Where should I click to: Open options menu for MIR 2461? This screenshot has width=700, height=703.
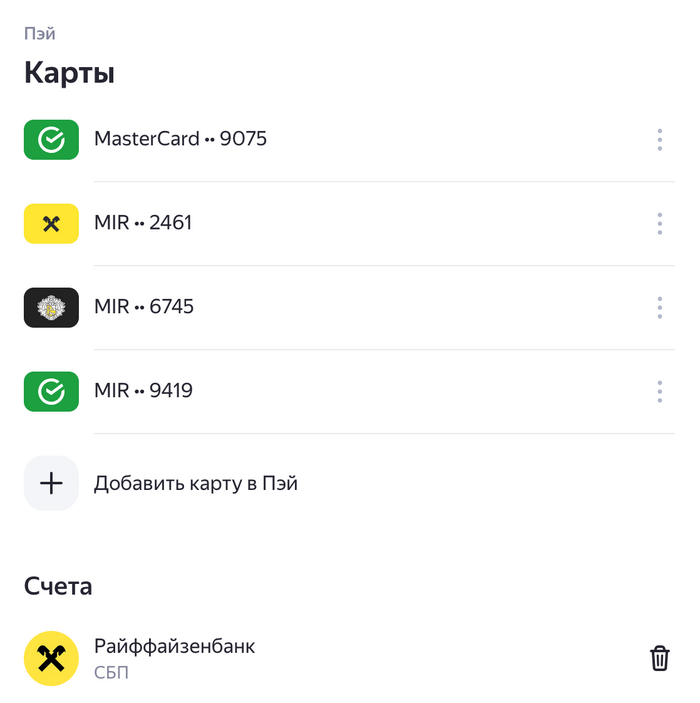(659, 224)
